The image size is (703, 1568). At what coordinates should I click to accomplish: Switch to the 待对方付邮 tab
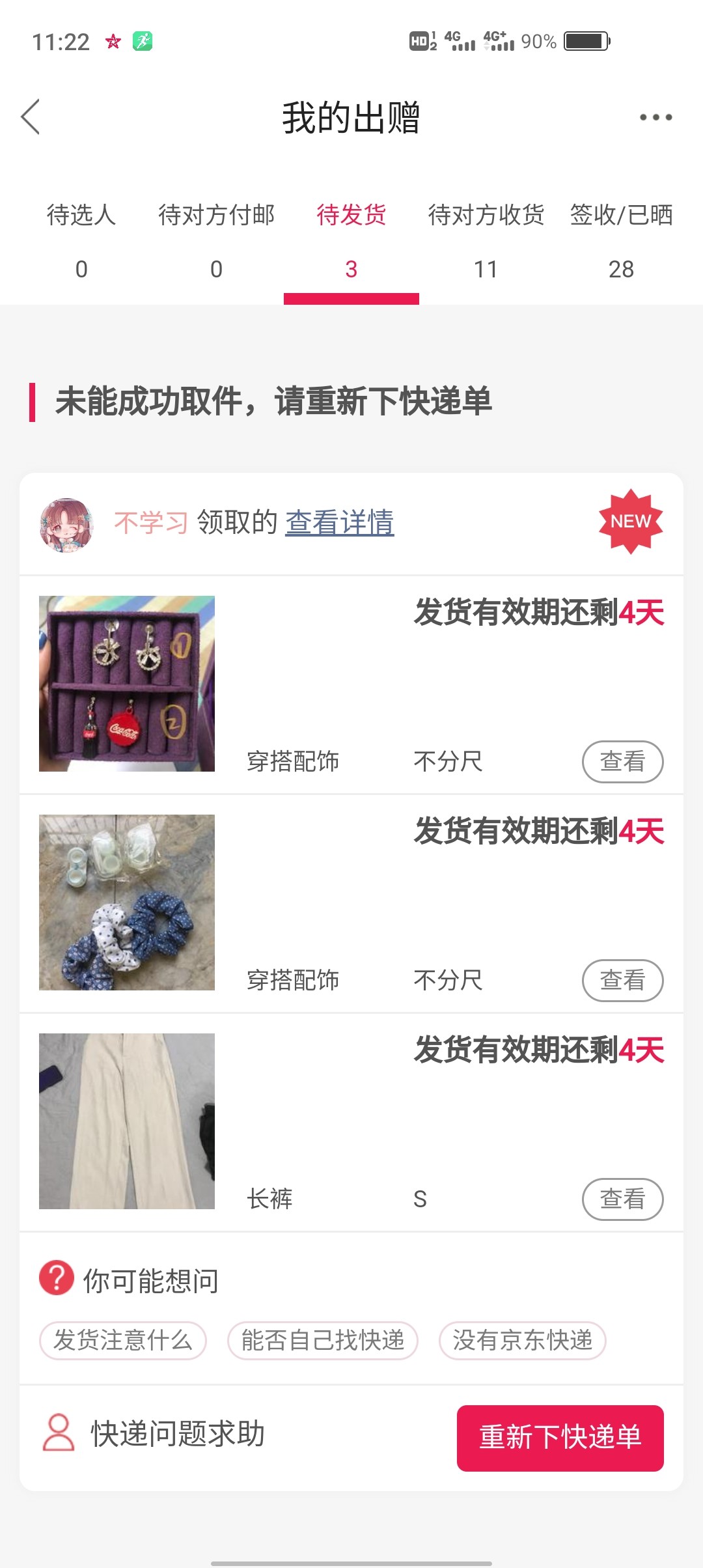click(x=216, y=240)
